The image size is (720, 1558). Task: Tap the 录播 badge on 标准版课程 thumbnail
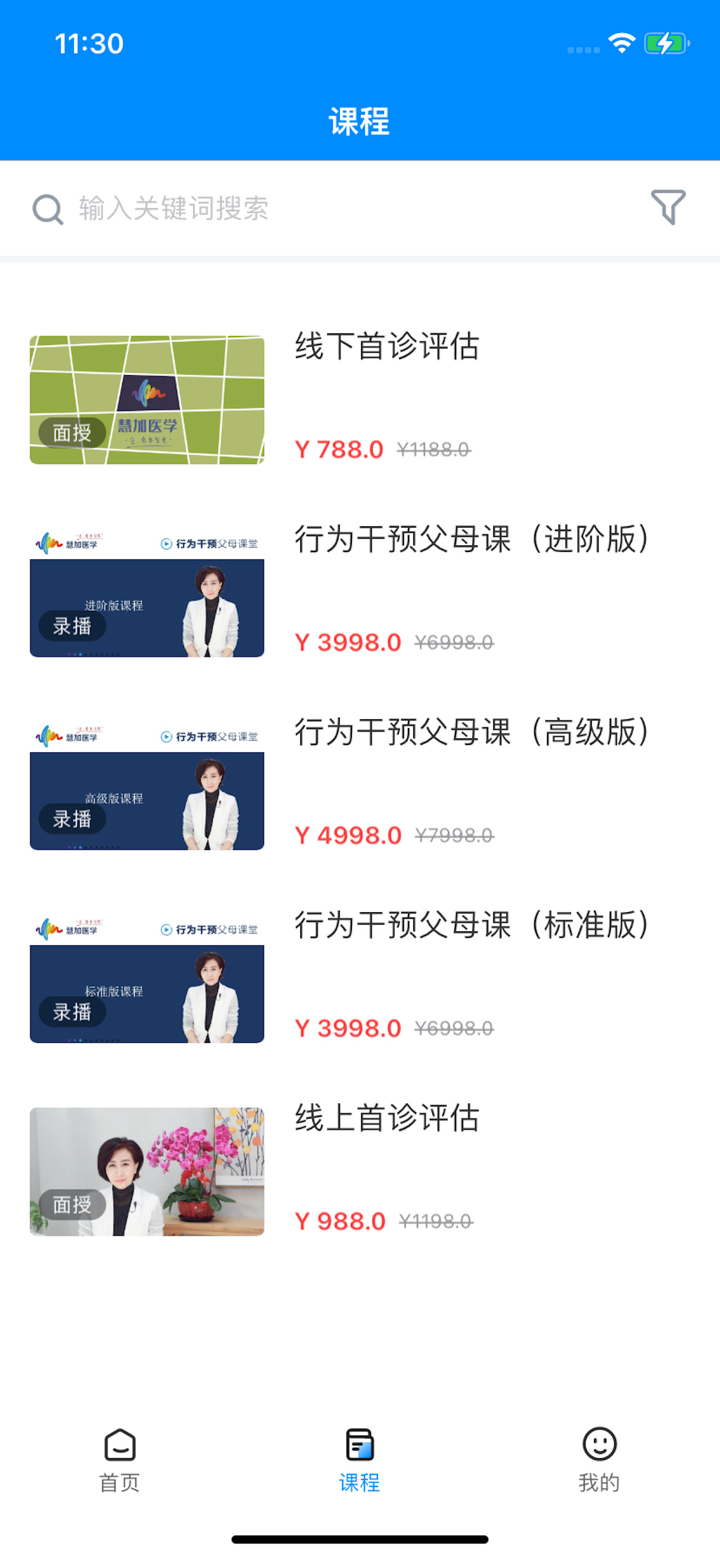(x=72, y=1012)
